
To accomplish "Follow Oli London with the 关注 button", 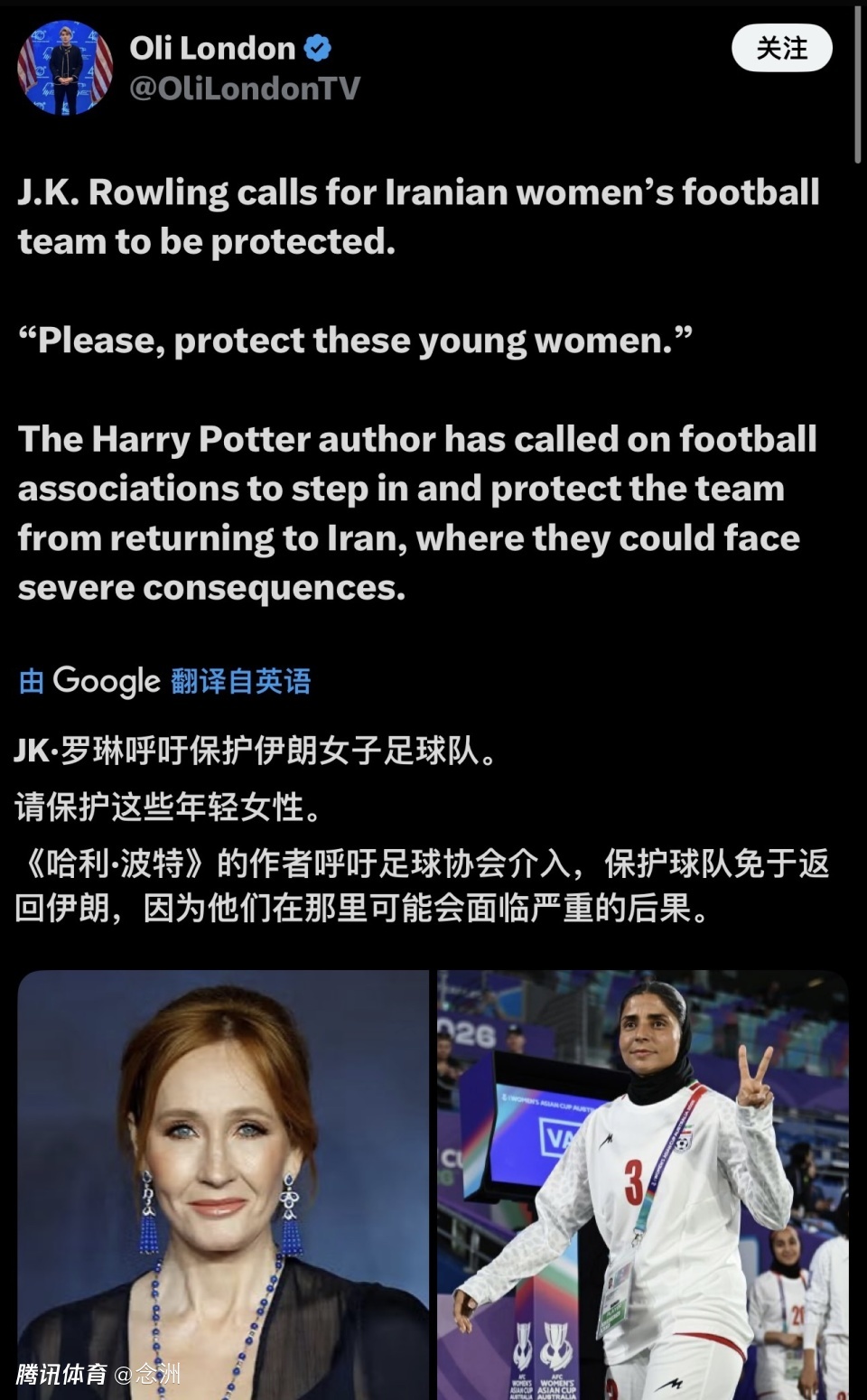I will point(781,48).
